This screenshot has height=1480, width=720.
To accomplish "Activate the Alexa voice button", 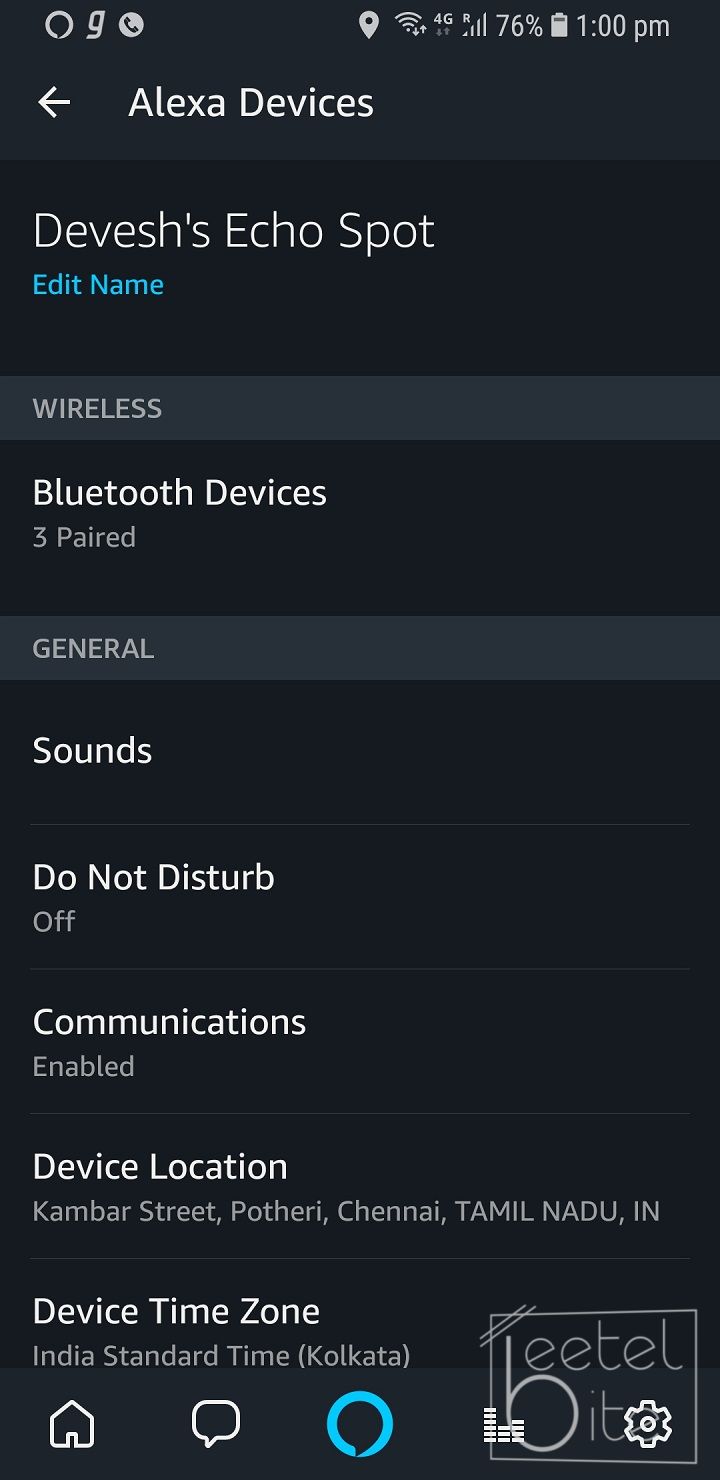I will coord(360,1424).
